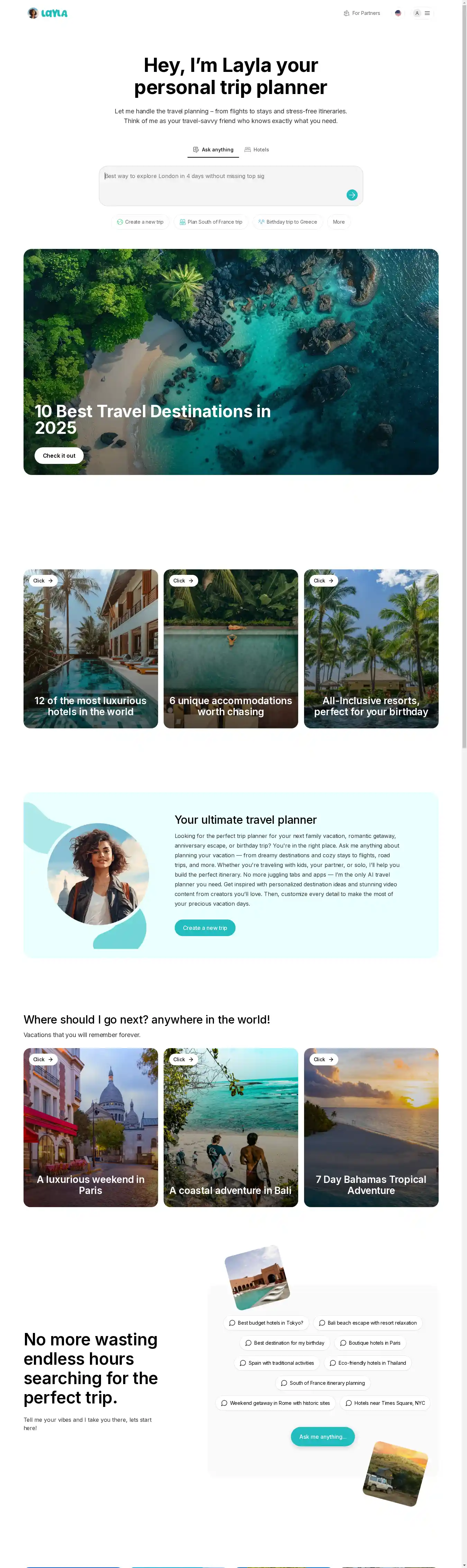Tap the Ask me anything button
The height and width of the screenshot is (1568, 467).
tap(322, 1436)
